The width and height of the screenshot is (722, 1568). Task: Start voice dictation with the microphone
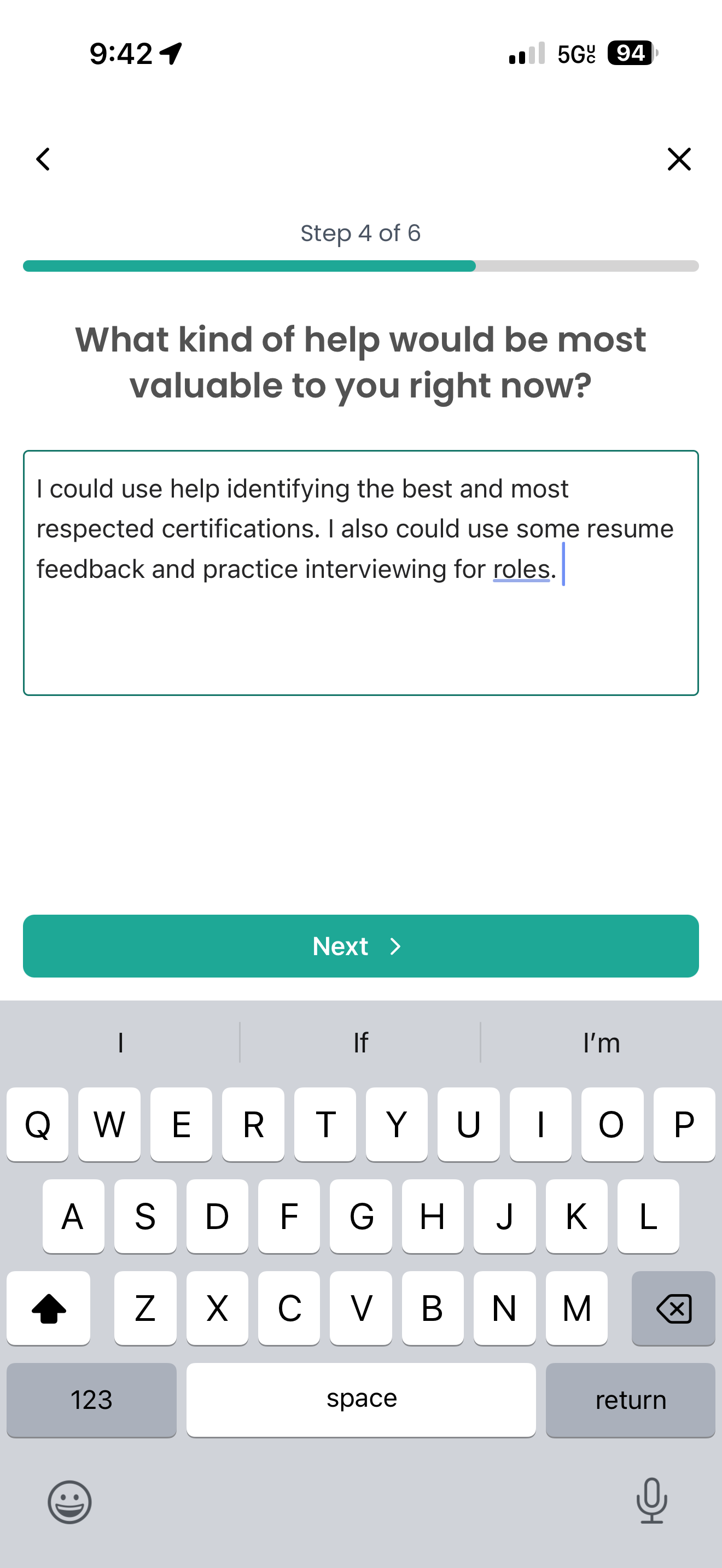(651, 1502)
